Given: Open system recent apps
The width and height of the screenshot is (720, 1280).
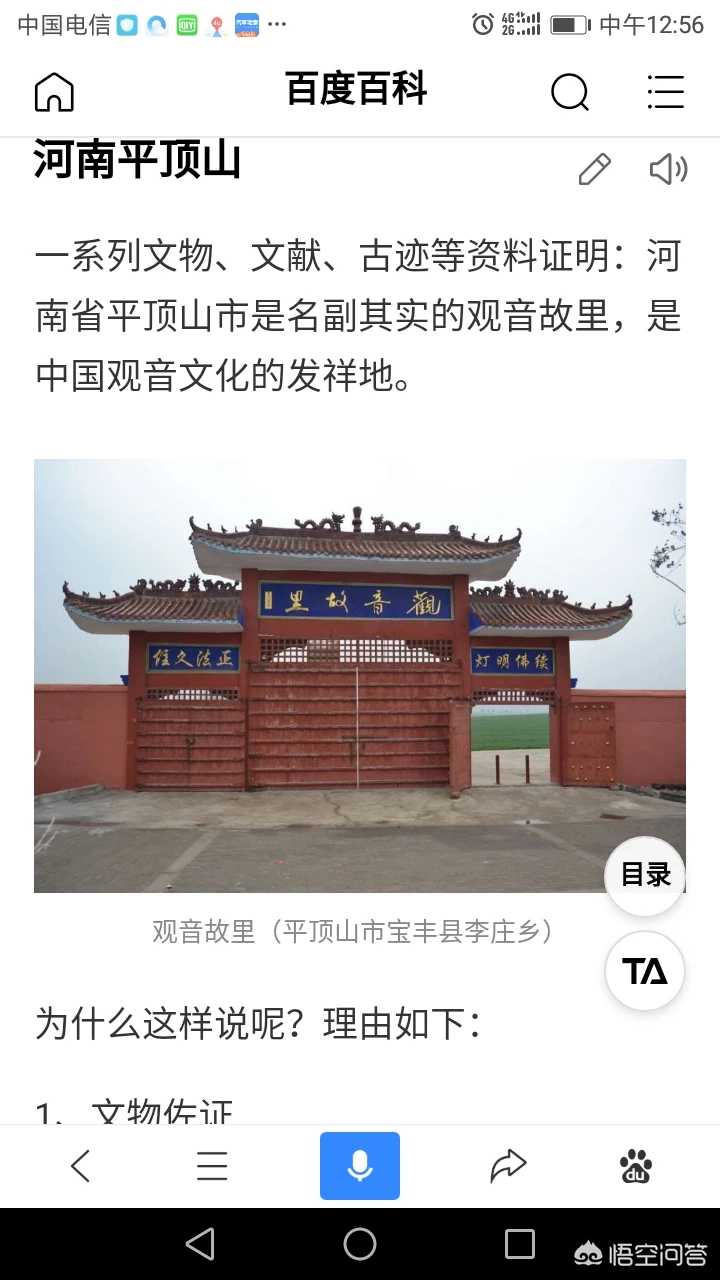Looking at the screenshot, I should [x=520, y=1244].
